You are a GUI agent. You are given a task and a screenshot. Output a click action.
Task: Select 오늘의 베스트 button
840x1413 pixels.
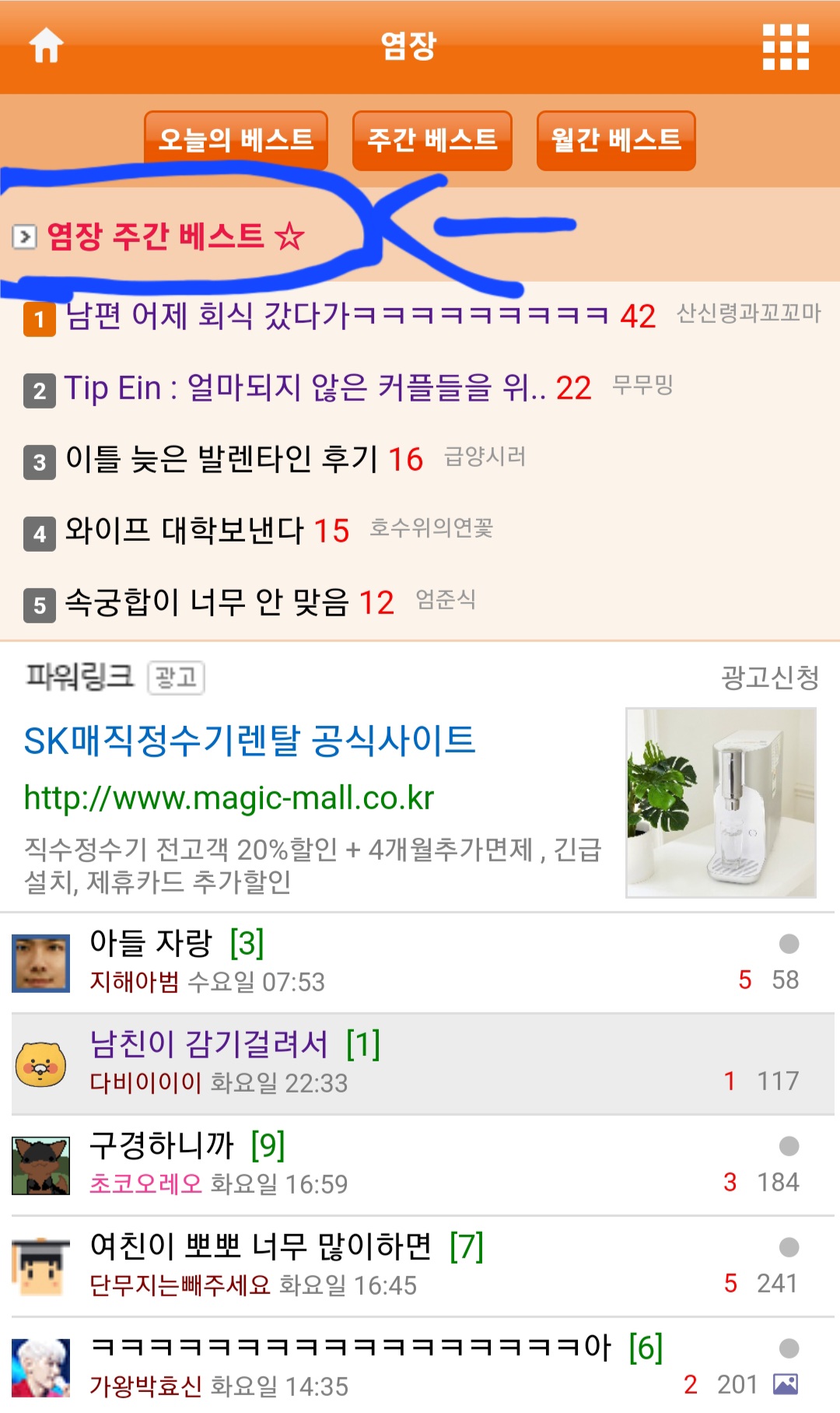pos(236,140)
